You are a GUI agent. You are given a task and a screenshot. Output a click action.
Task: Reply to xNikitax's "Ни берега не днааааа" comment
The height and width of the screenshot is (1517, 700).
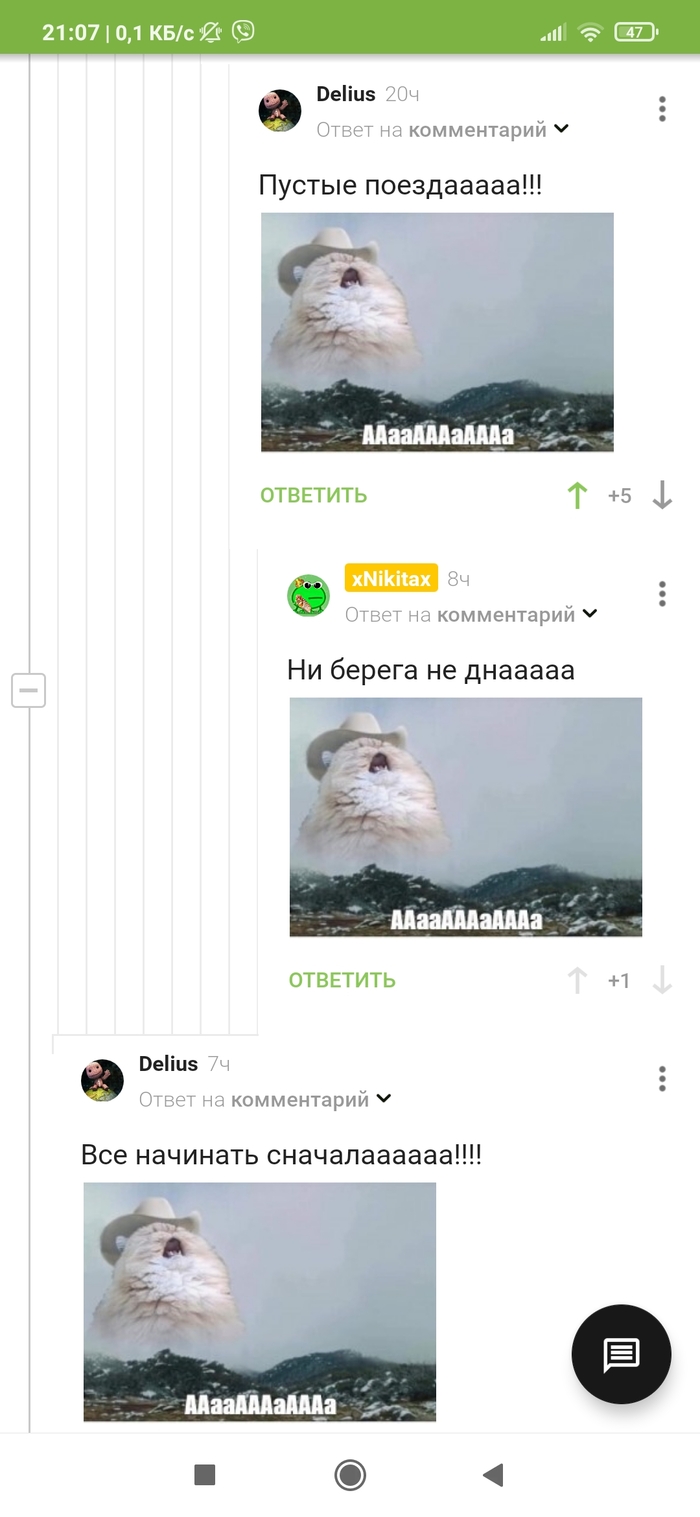click(342, 980)
